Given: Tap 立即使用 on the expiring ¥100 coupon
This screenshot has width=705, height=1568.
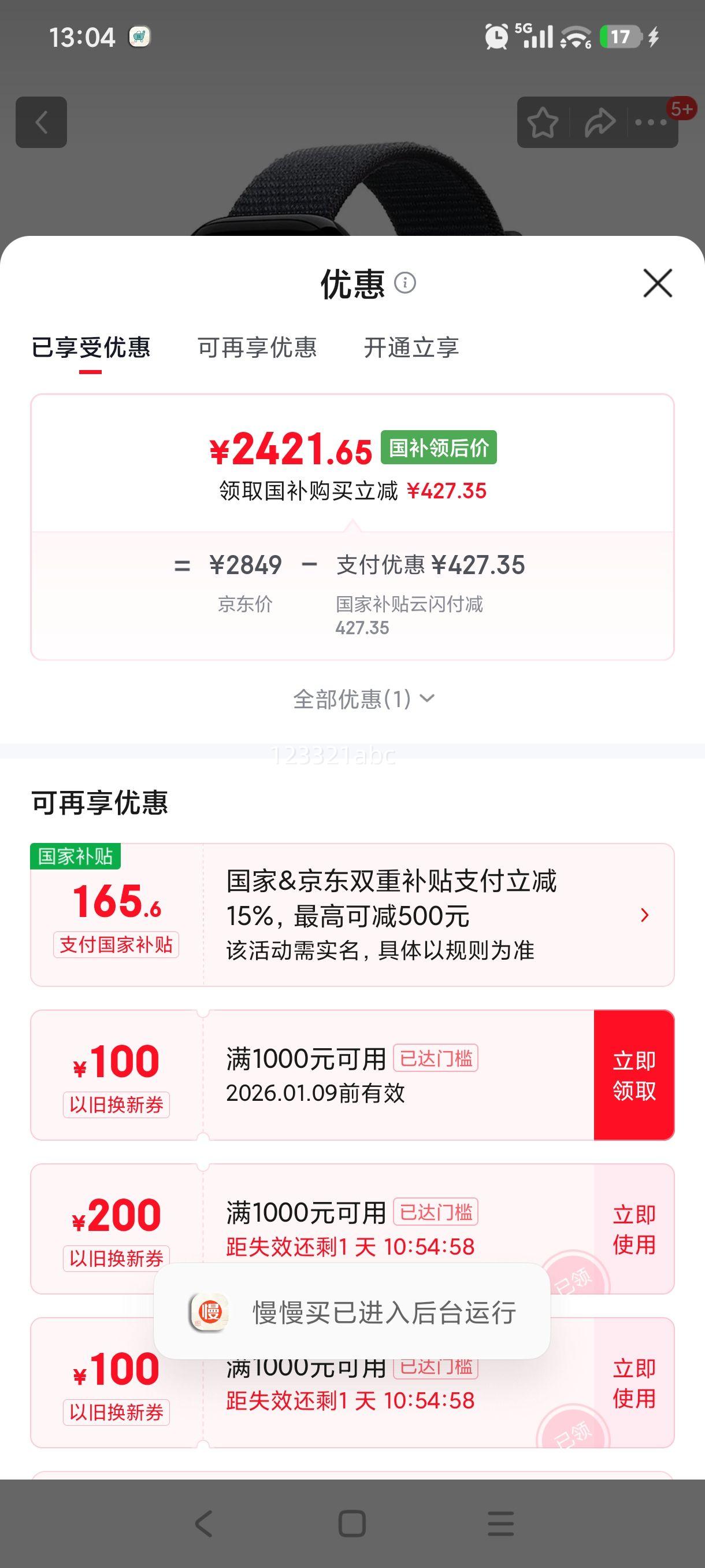Looking at the screenshot, I should [634, 1385].
